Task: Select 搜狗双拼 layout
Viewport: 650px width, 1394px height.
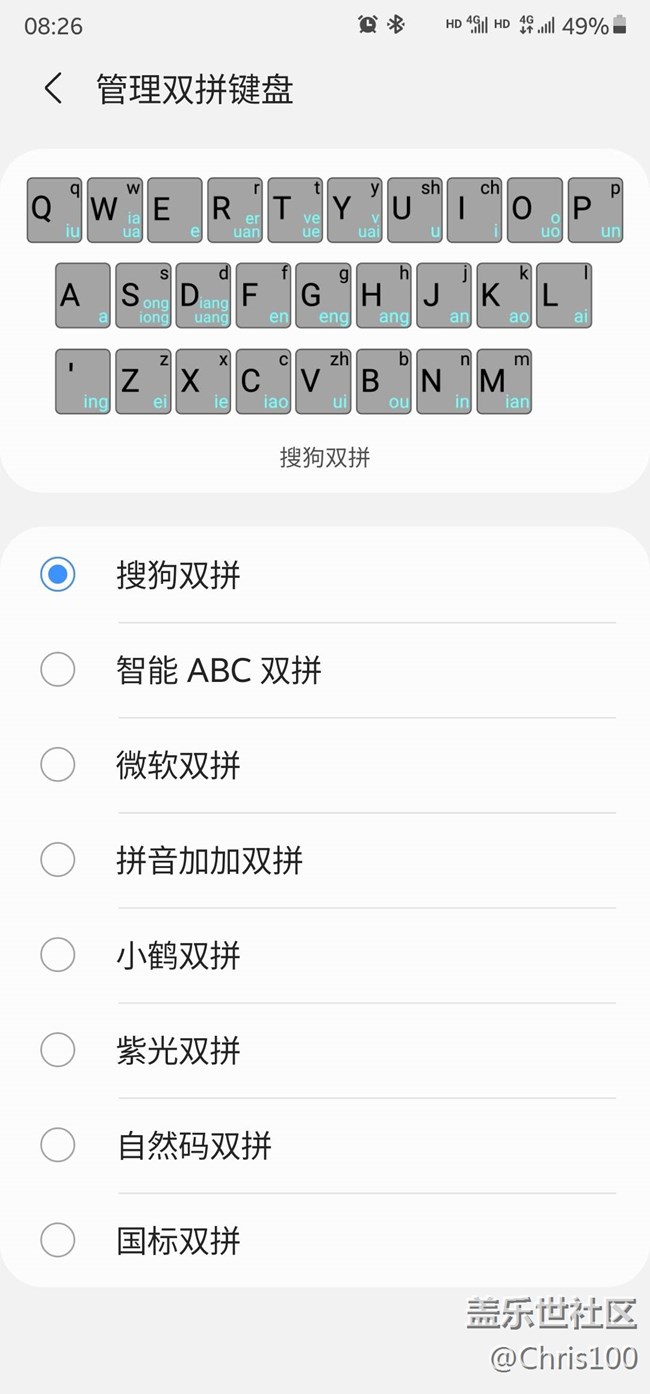Action: [x=325, y=575]
